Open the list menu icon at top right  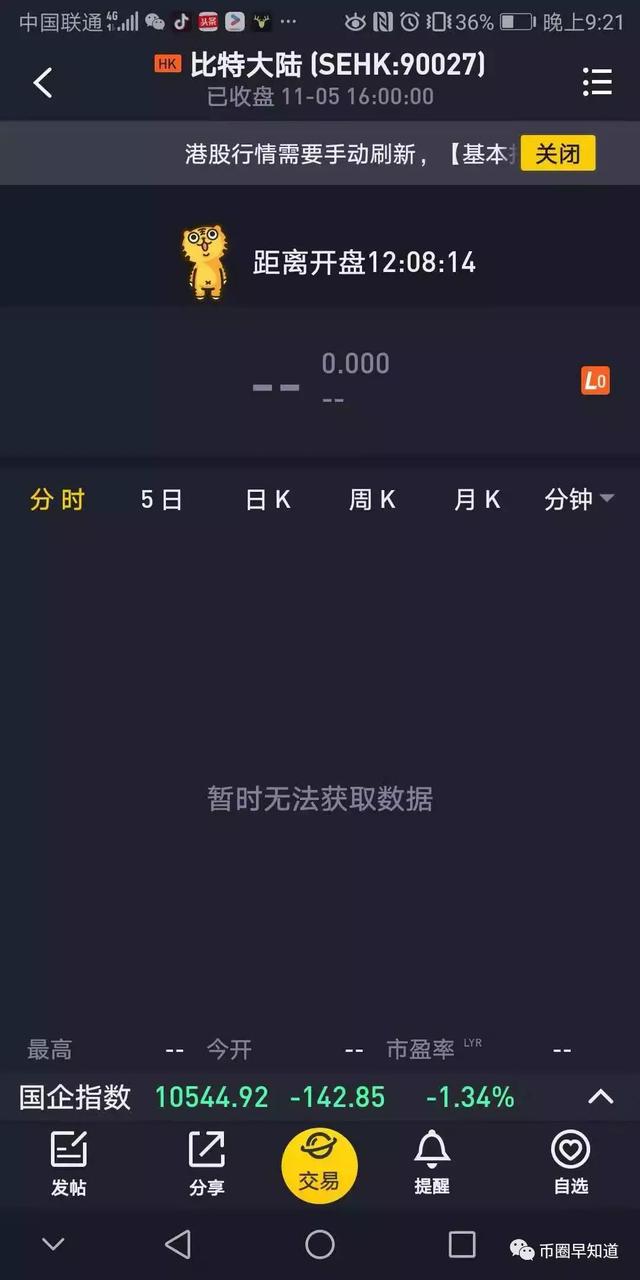pyautogui.click(x=597, y=83)
